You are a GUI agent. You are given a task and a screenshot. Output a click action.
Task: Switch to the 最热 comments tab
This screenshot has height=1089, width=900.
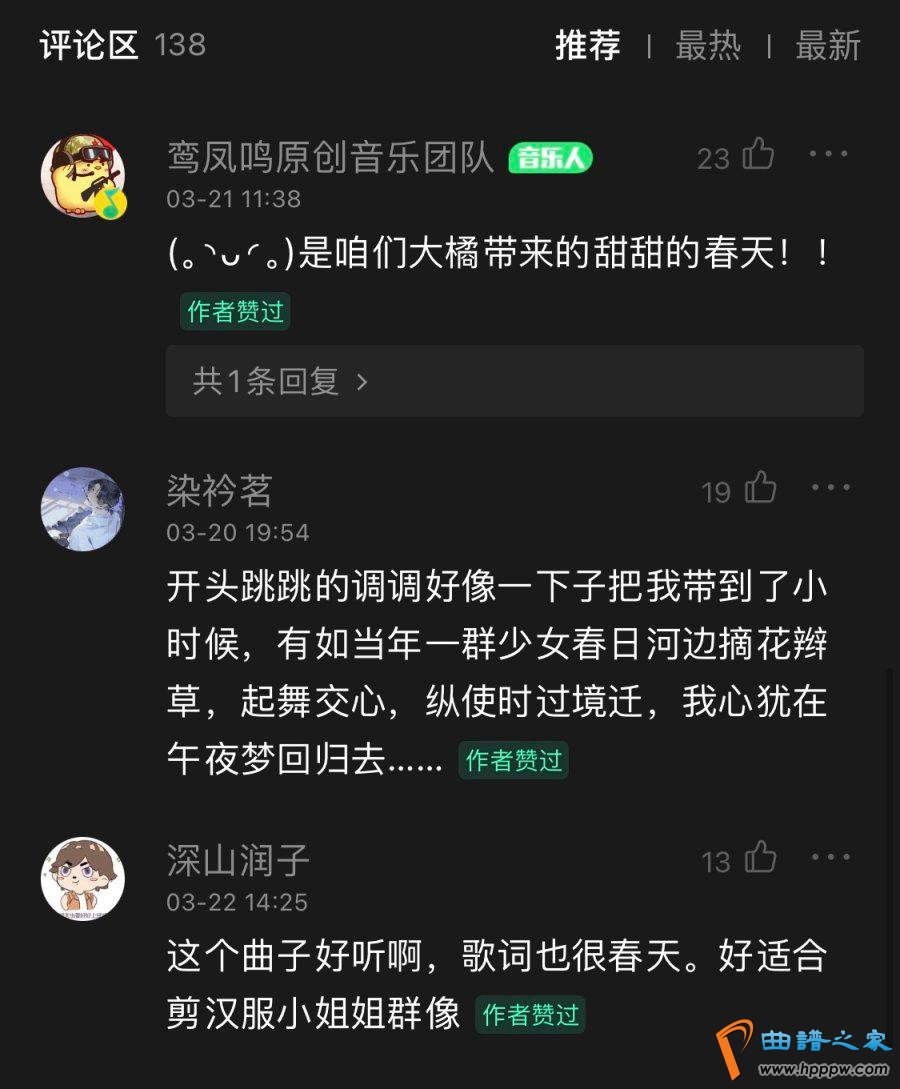point(708,46)
